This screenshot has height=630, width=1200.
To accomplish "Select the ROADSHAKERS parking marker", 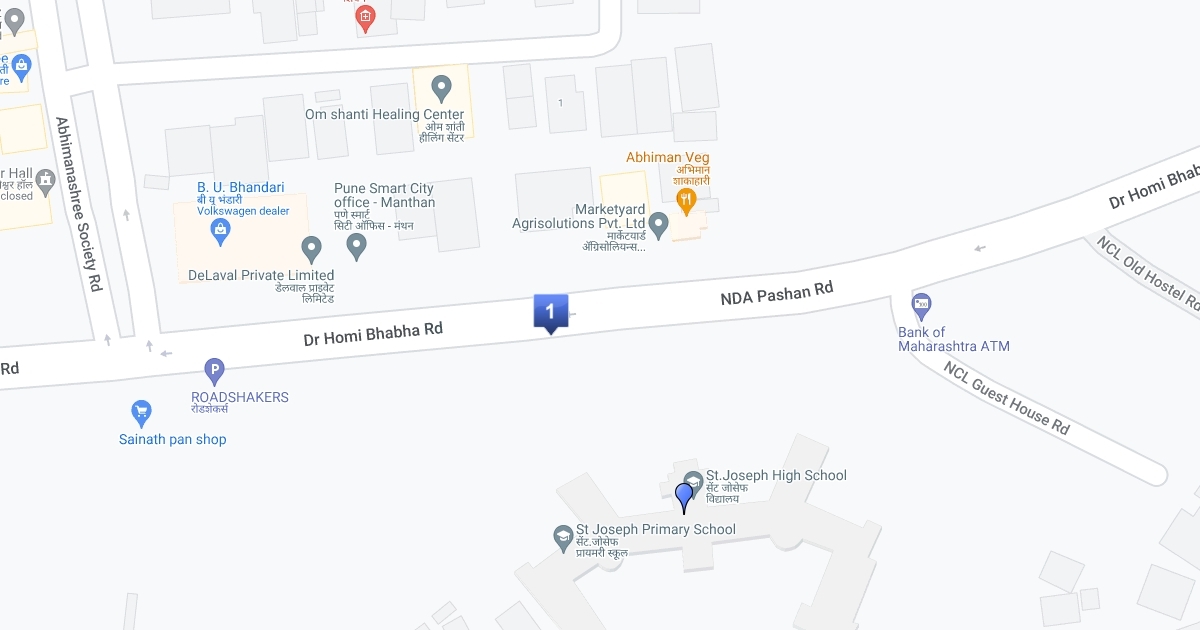I will click(x=214, y=372).
